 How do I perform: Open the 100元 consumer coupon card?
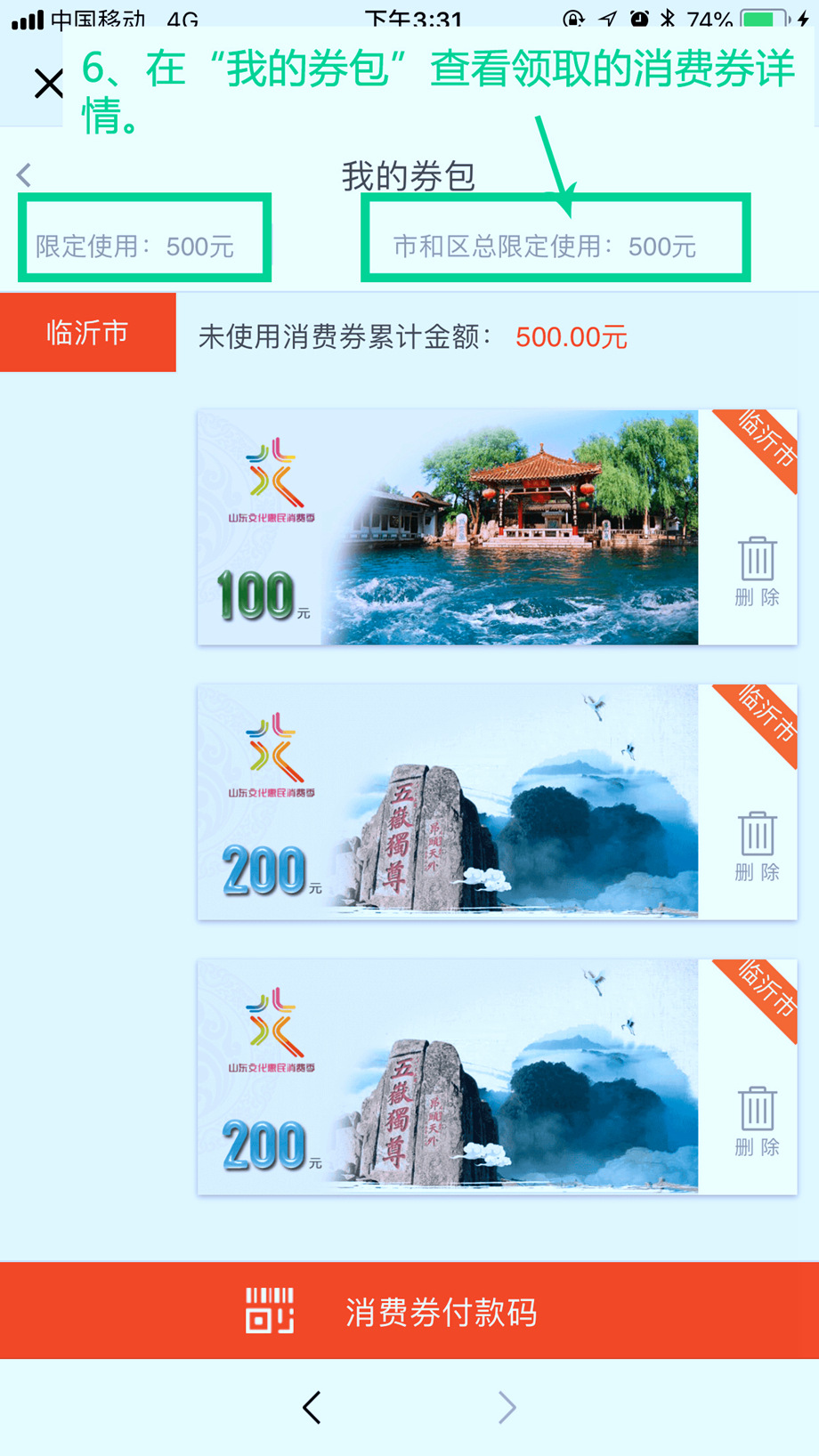(447, 527)
